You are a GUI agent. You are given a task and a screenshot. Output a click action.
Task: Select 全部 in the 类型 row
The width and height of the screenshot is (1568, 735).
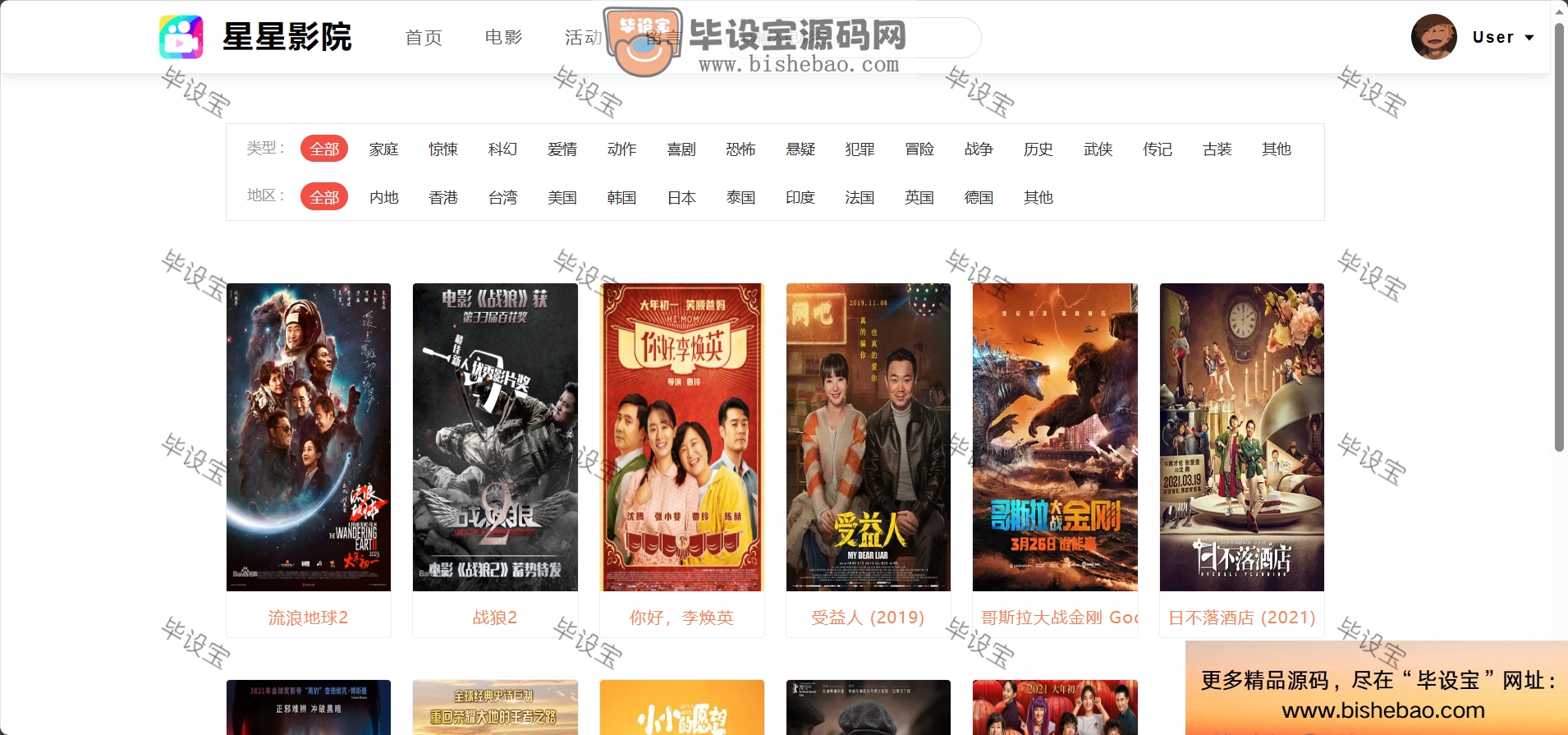pos(324,149)
